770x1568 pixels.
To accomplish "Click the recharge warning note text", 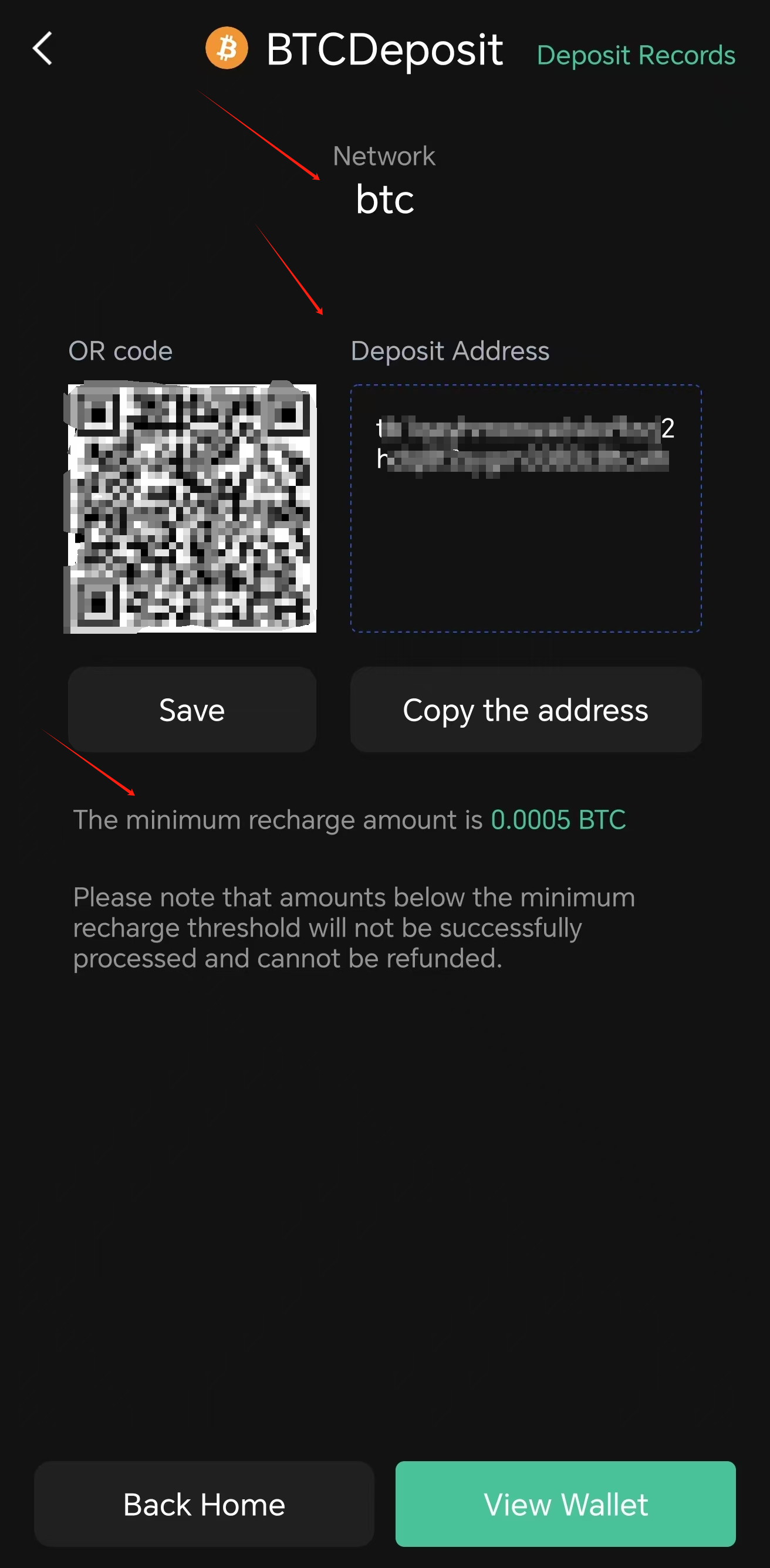I will click(x=353, y=928).
